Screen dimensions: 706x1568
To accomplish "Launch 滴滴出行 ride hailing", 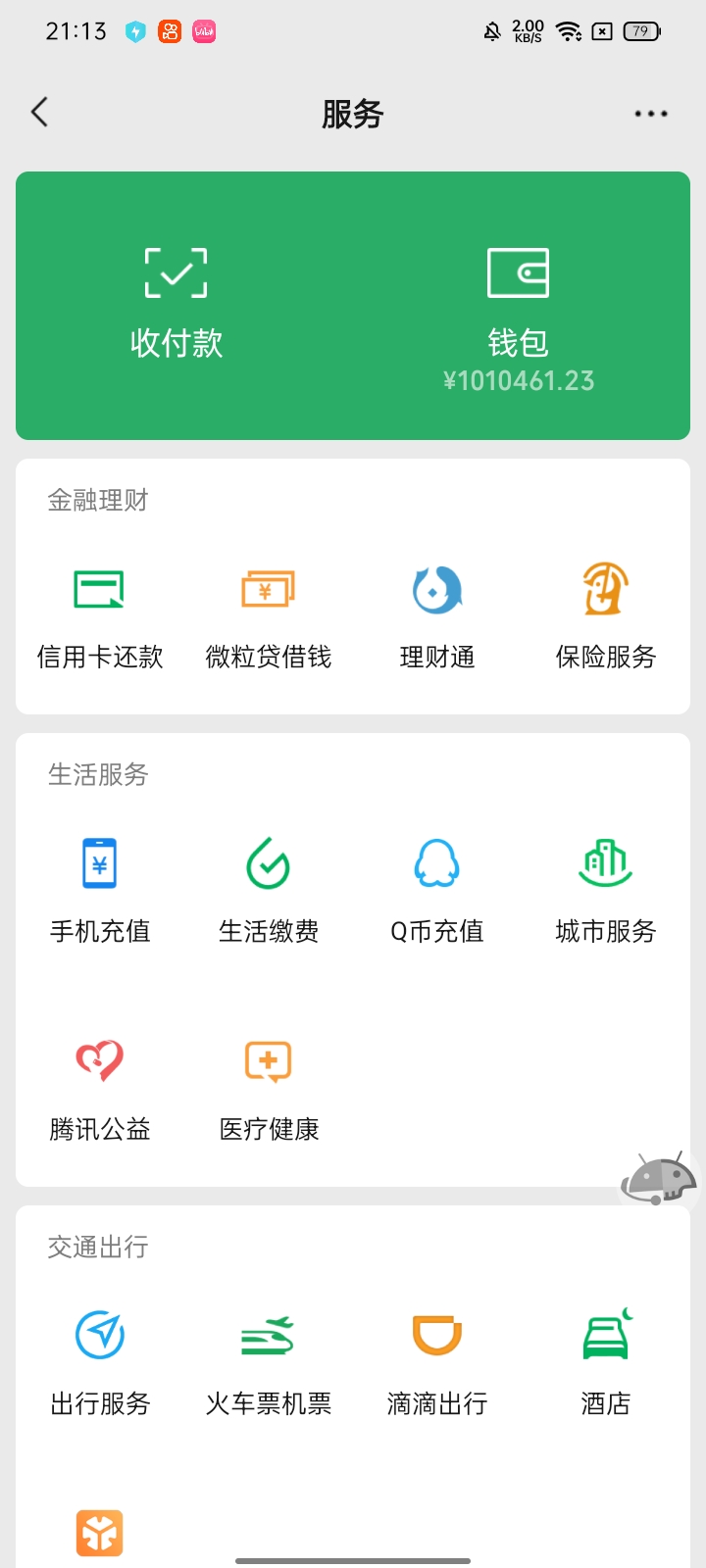I will pyautogui.click(x=437, y=1362).
